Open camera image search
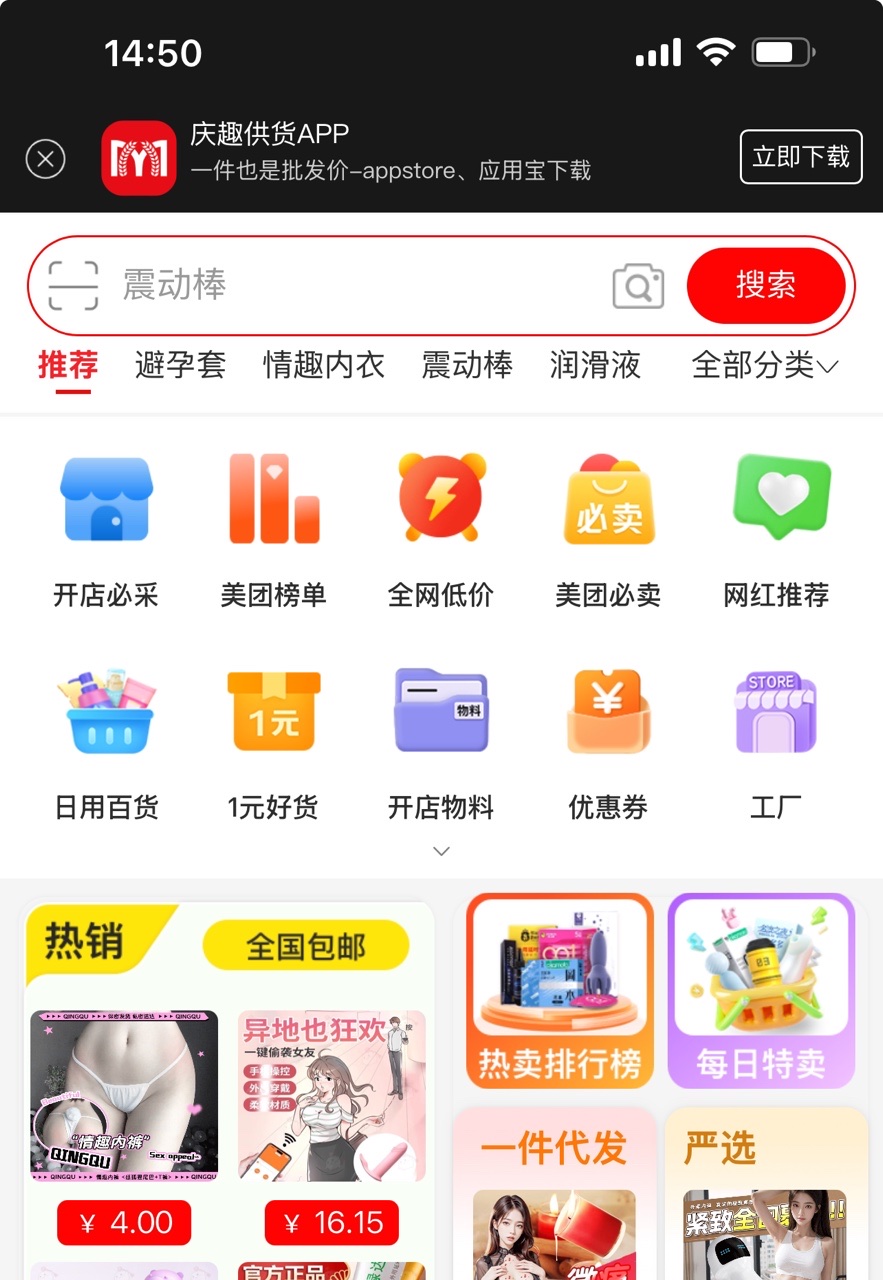This screenshot has height=1280, width=883. pos(638,287)
